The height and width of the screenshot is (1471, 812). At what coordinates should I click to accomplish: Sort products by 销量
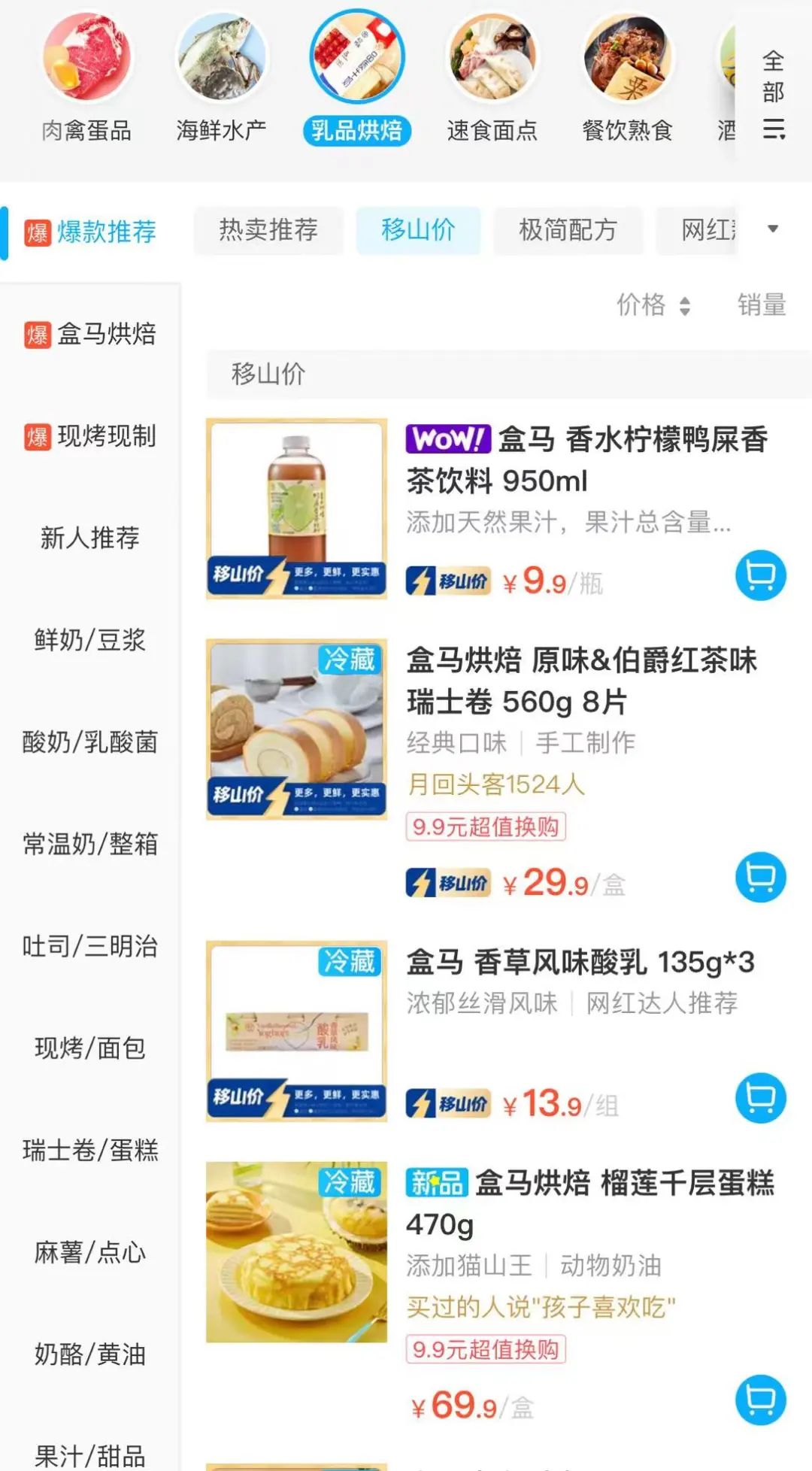pyautogui.click(x=761, y=305)
